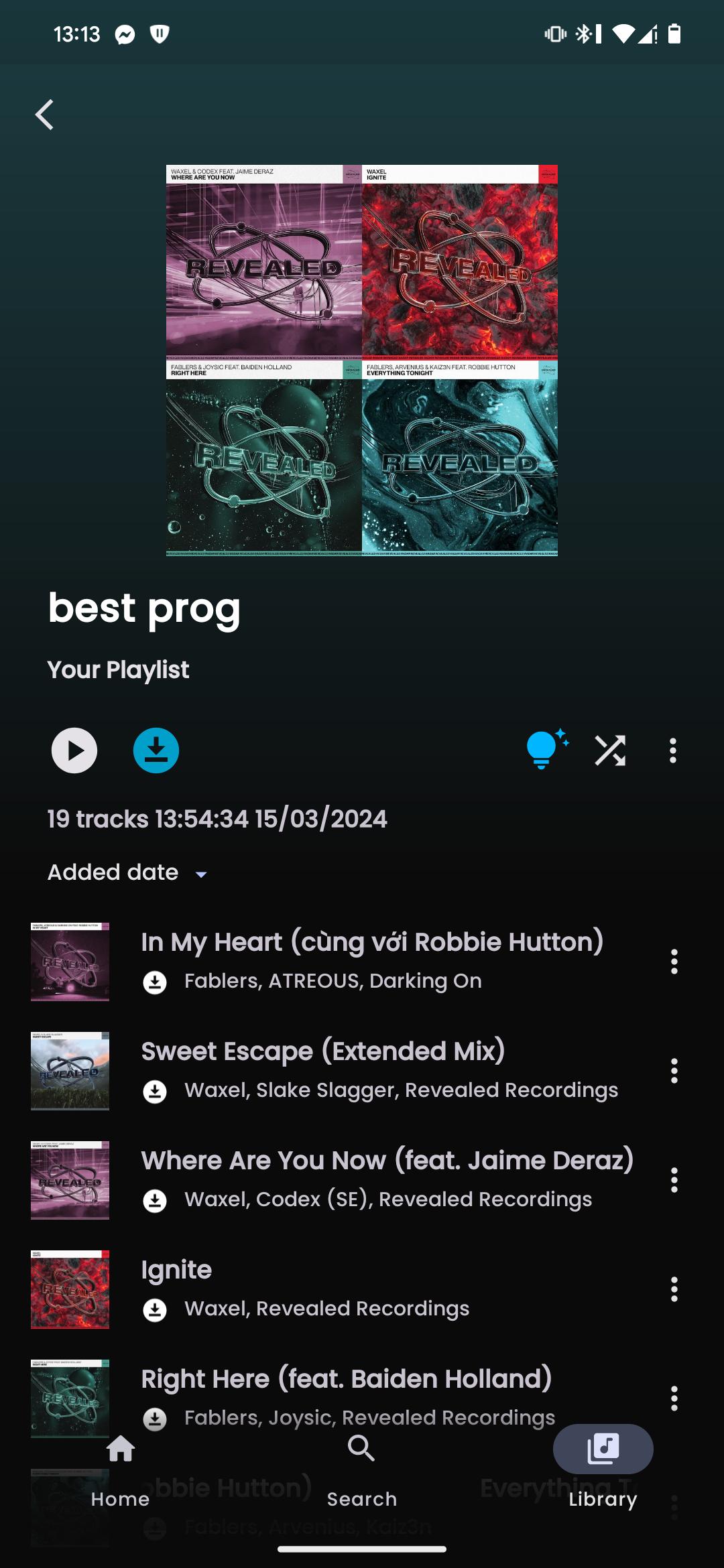
Task: Open options for Where Are You Now
Action: coord(674,1180)
